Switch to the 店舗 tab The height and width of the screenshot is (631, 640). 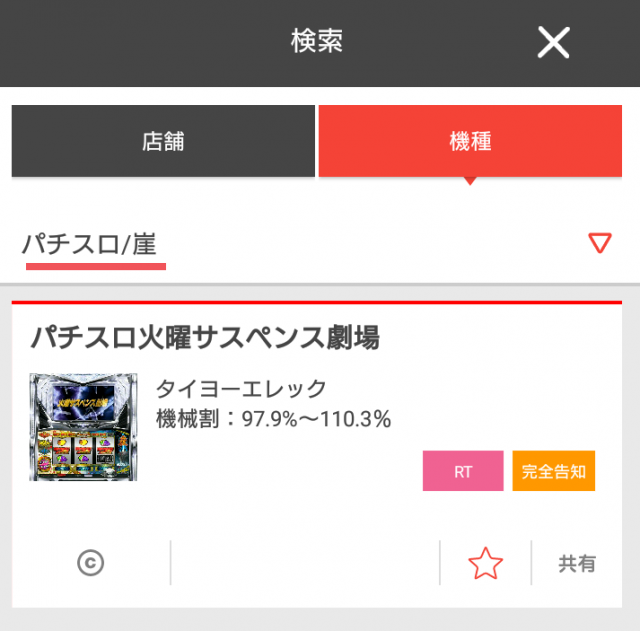click(x=163, y=141)
